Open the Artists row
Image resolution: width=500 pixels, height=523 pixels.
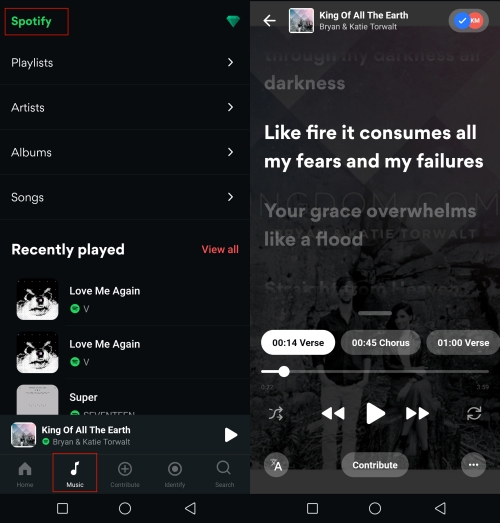(125, 107)
